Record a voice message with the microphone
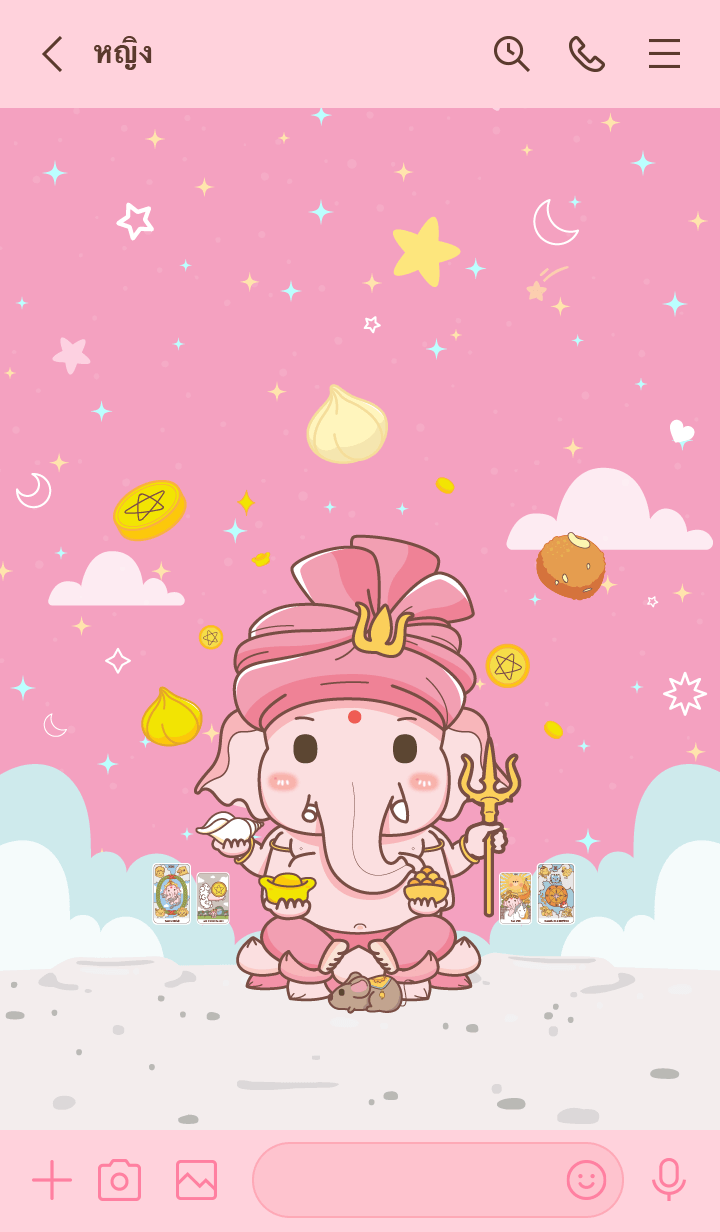 pyautogui.click(x=668, y=1180)
